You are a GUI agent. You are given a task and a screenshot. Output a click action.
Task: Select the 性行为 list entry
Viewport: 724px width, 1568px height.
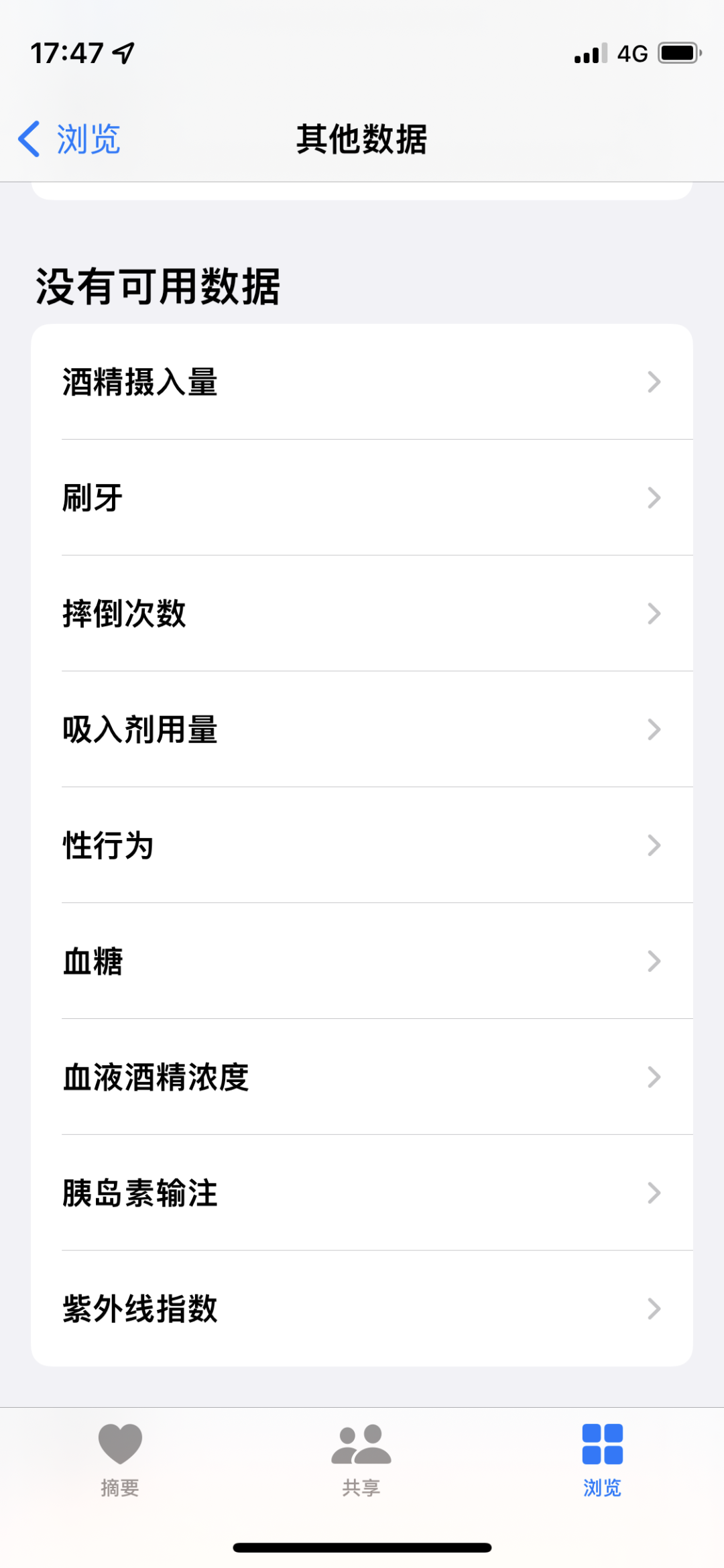[362, 845]
